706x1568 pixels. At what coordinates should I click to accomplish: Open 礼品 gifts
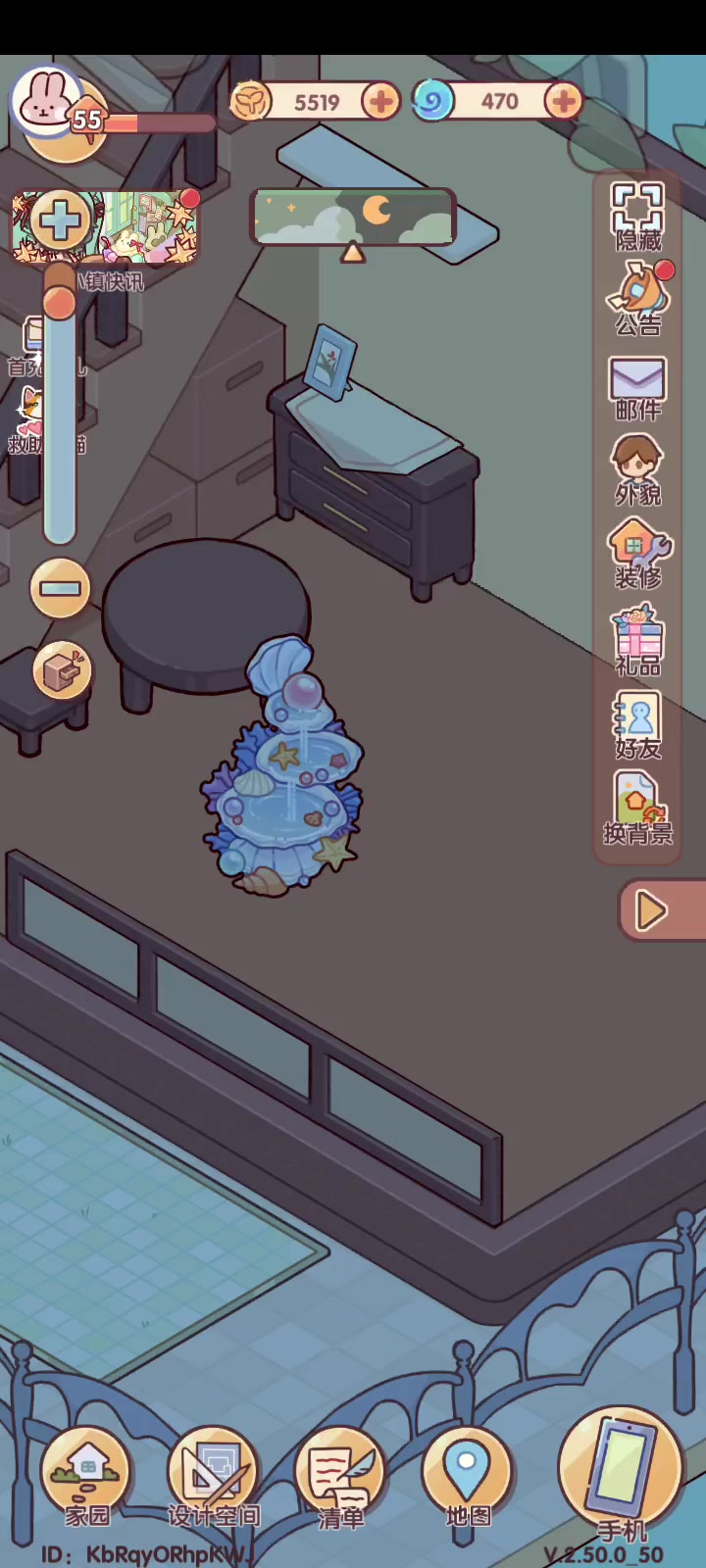click(637, 641)
